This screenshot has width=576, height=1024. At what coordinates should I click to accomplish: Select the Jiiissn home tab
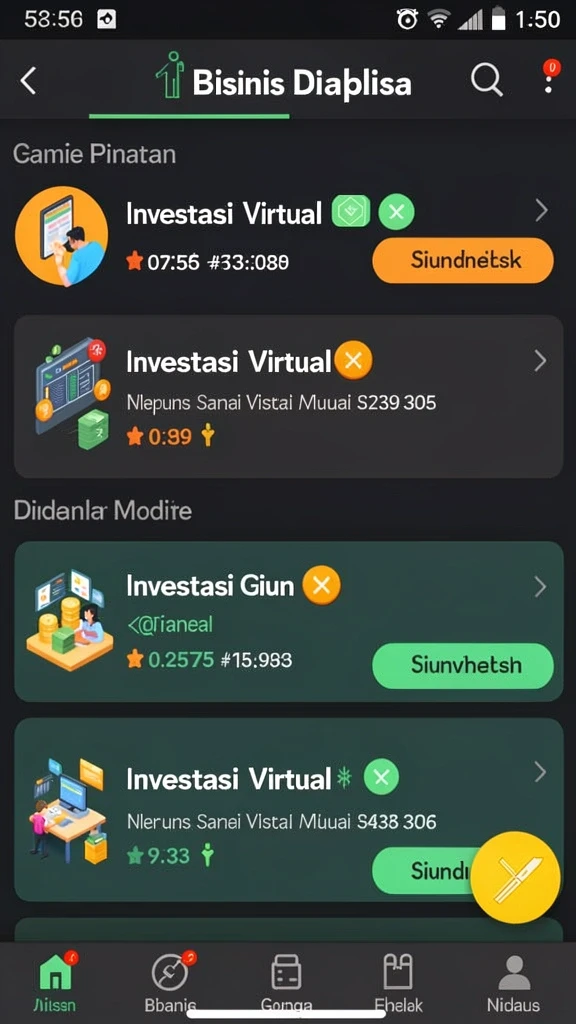click(55, 982)
